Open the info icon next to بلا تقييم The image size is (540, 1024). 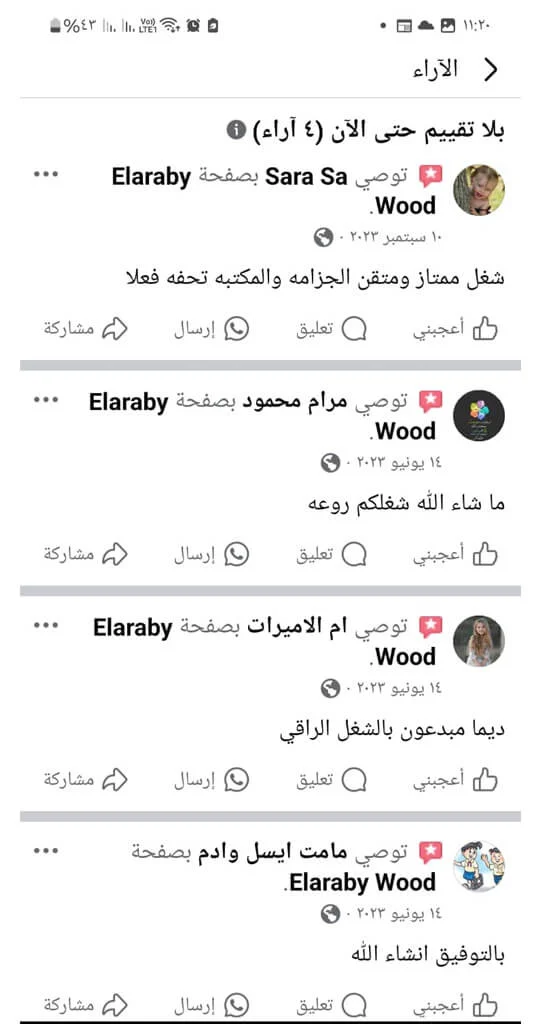(234, 131)
